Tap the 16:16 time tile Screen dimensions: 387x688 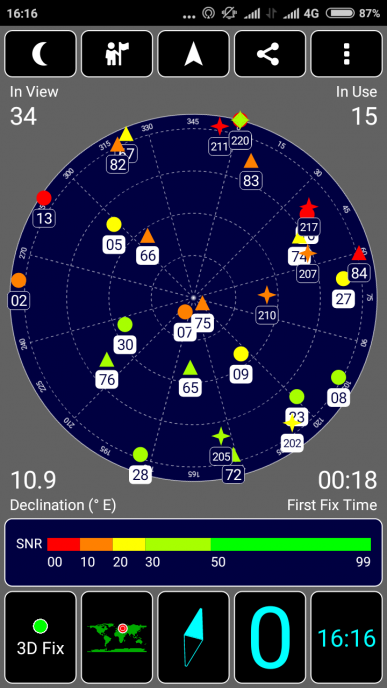pyautogui.click(x=347, y=638)
